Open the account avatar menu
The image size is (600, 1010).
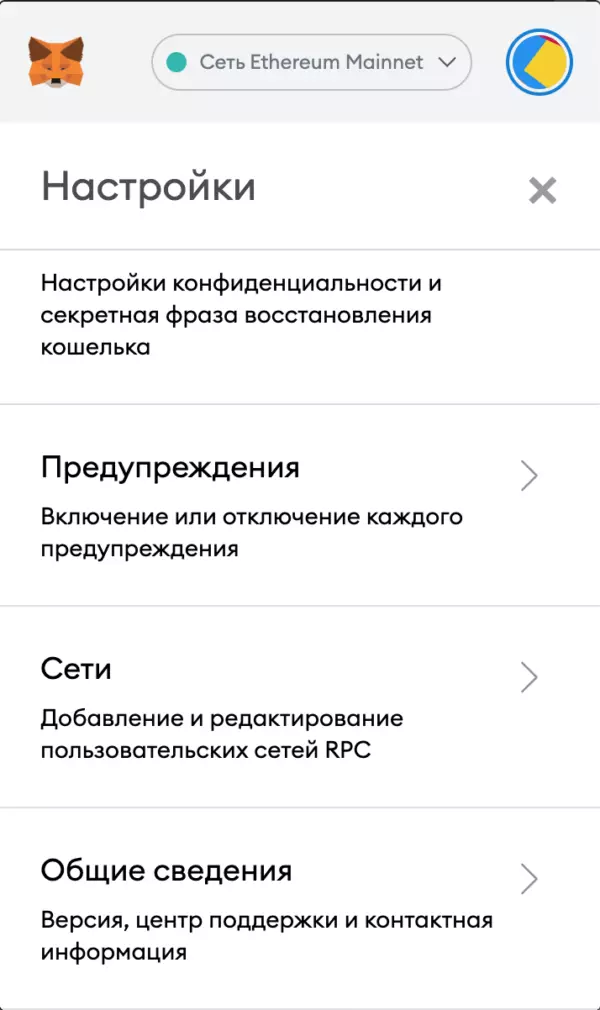[x=539, y=62]
